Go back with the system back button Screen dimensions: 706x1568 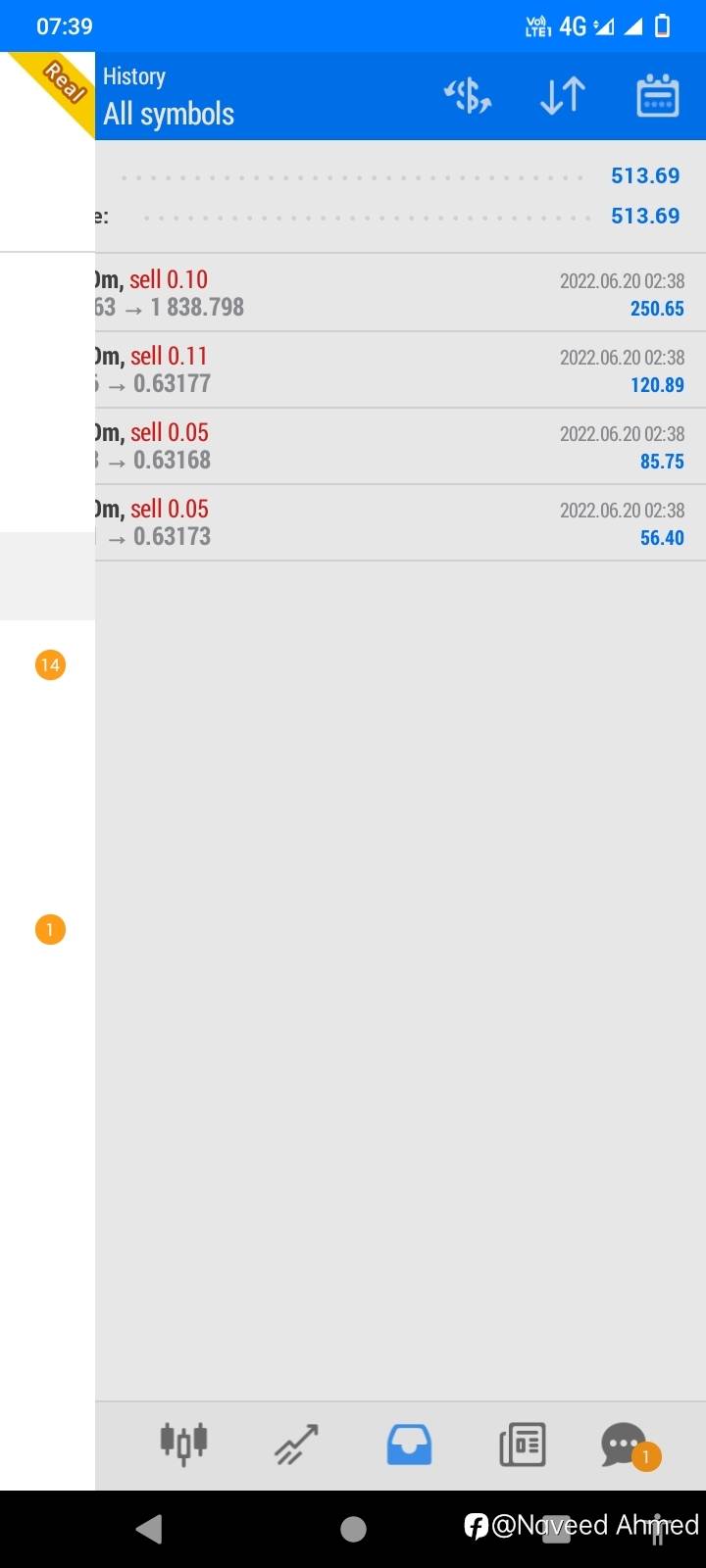[x=149, y=1529]
